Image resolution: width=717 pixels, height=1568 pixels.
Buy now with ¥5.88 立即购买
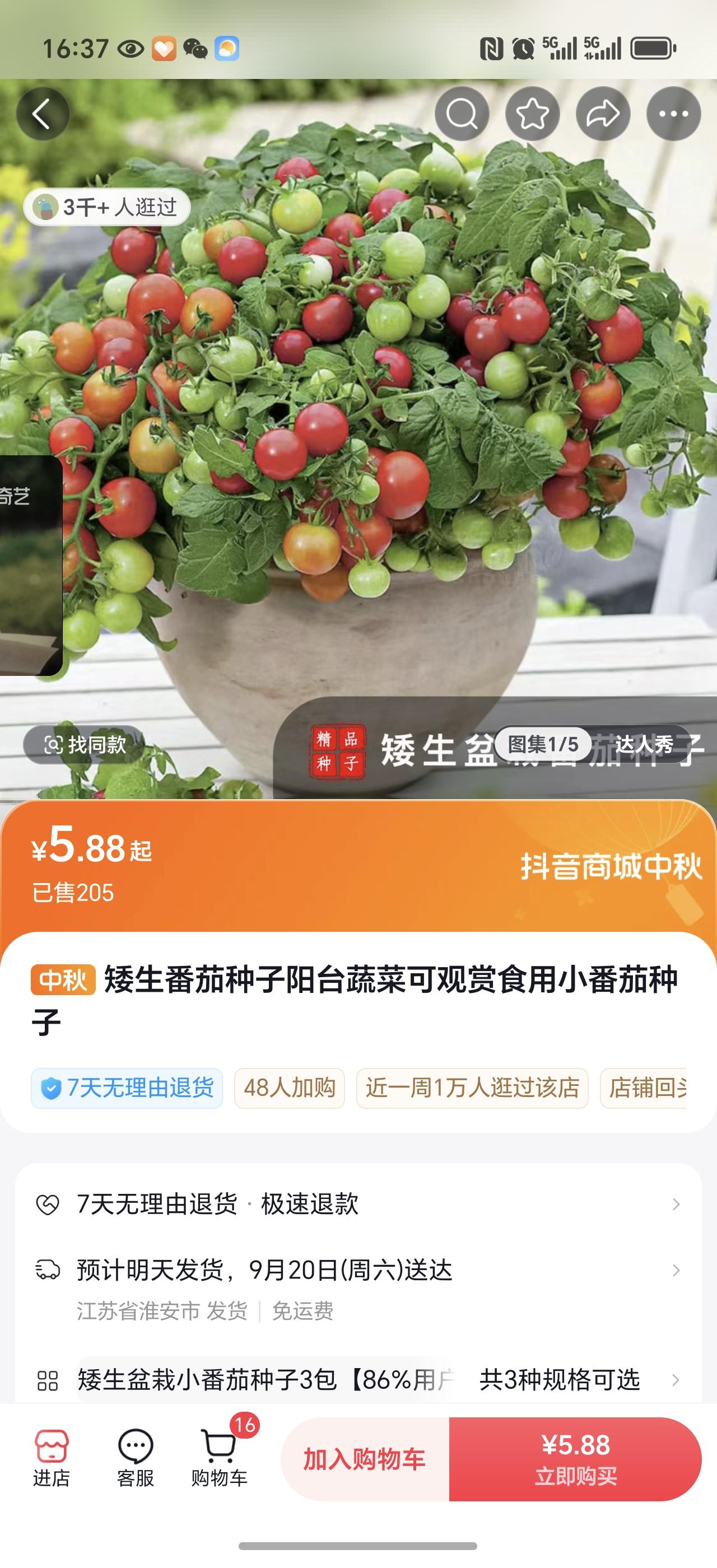point(575,1459)
